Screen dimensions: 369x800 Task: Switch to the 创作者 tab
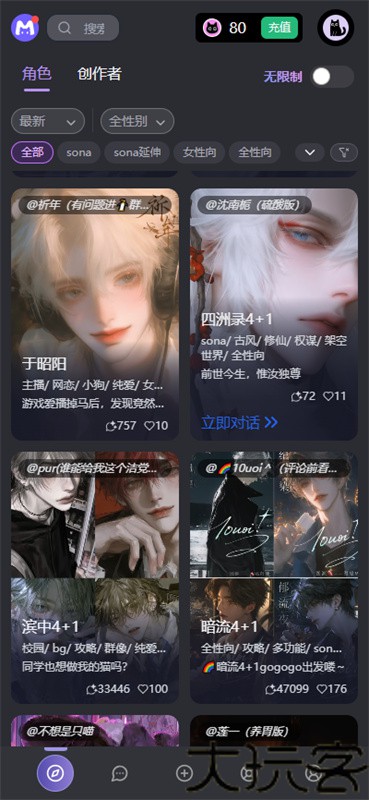click(x=99, y=74)
